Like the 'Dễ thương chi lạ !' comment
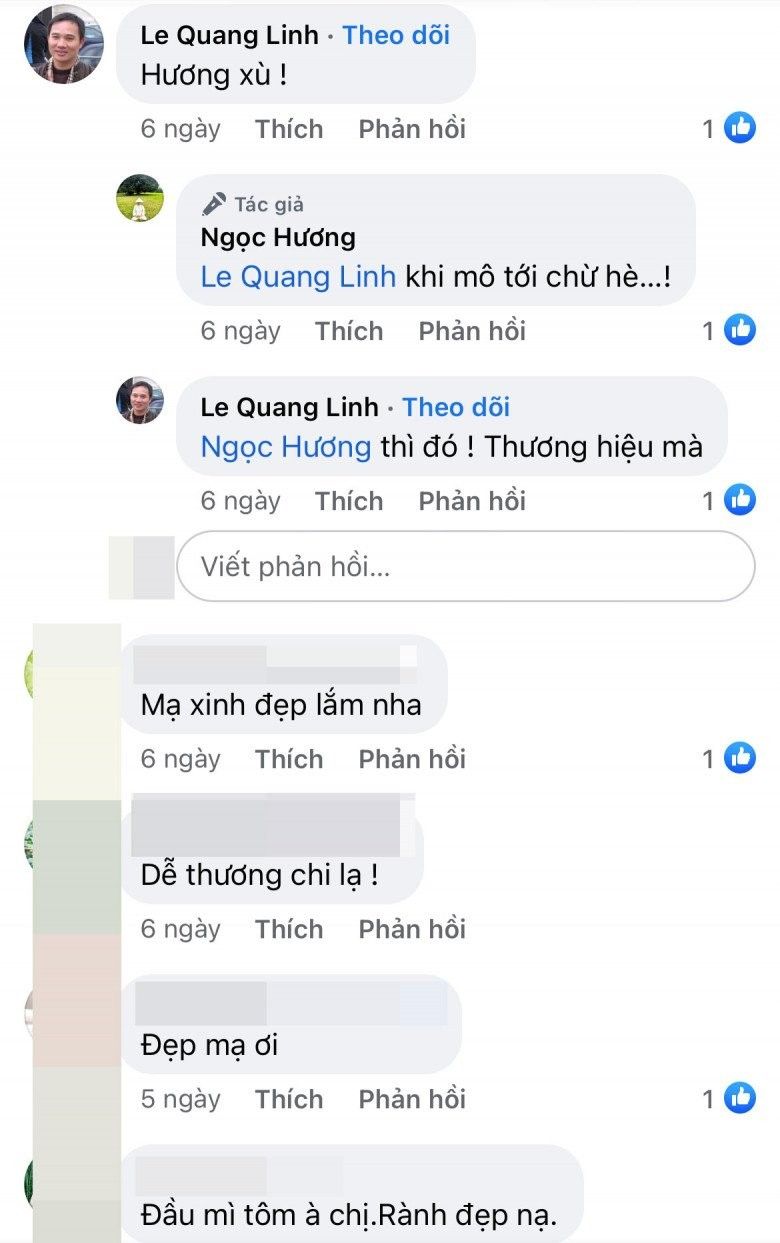The width and height of the screenshot is (780, 1243). [x=289, y=929]
